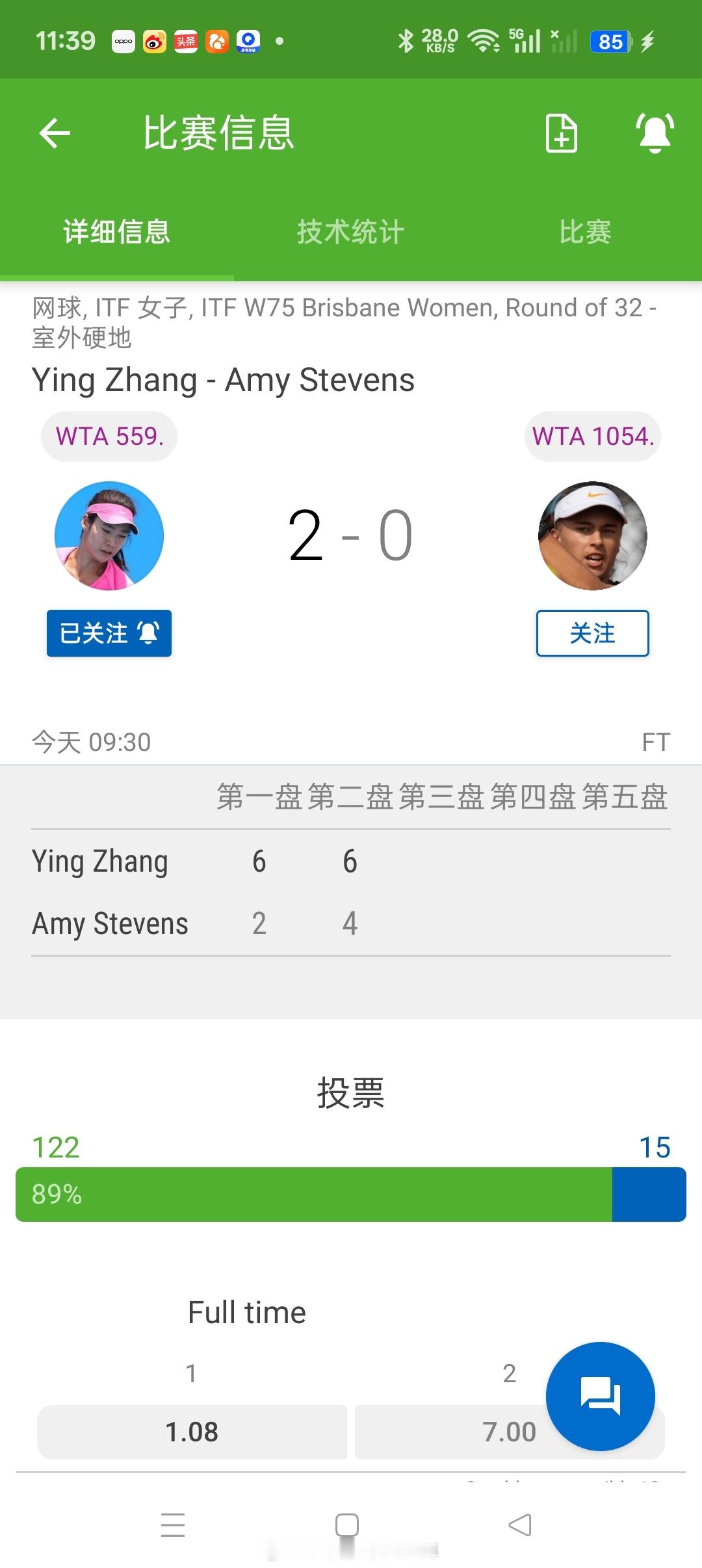Open Ying Zhang's player profile photo
Viewport: 702px width, 1568px height.
click(109, 536)
